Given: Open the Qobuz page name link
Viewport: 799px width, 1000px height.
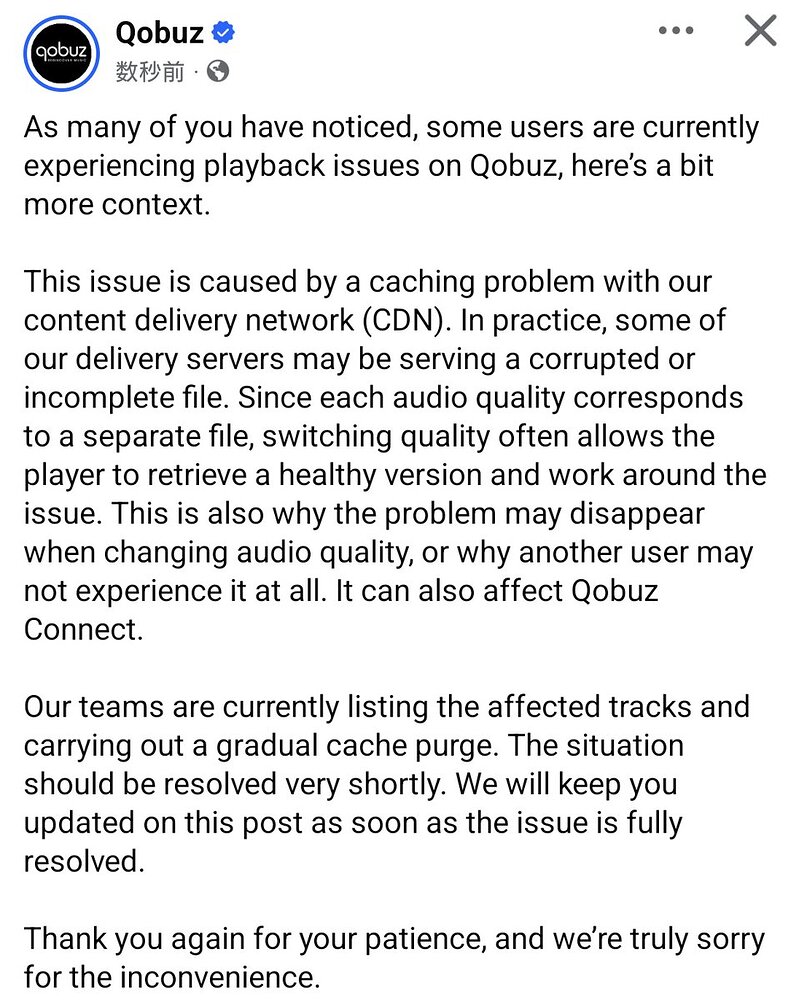Looking at the screenshot, I should coord(160,32).
